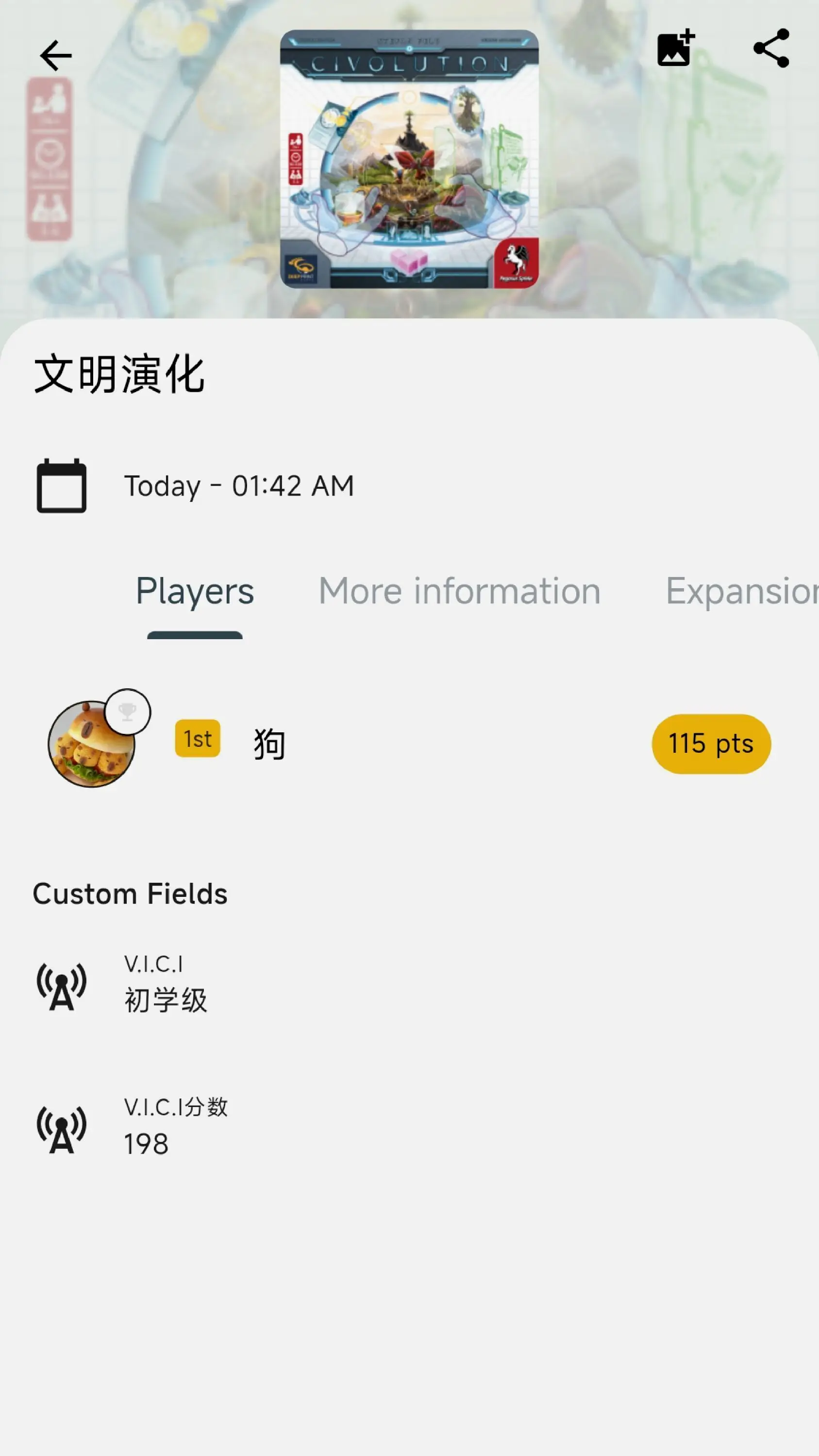Screen dimensions: 819x1456
Task: Select the Players tab
Action: (x=195, y=591)
